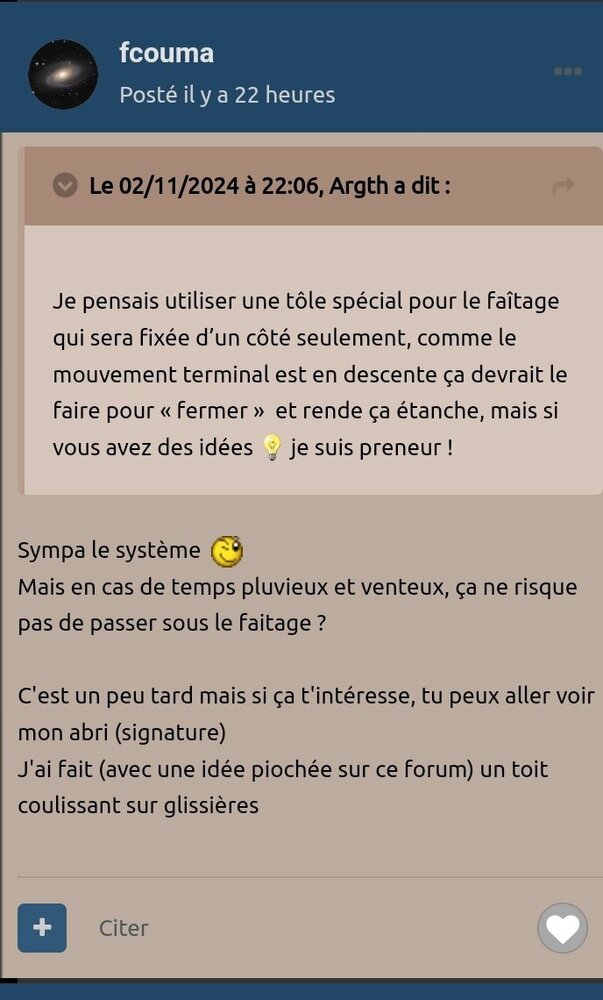Add this post to multi-quote
Image resolution: width=603 pixels, height=1000 pixels.
pos(42,927)
